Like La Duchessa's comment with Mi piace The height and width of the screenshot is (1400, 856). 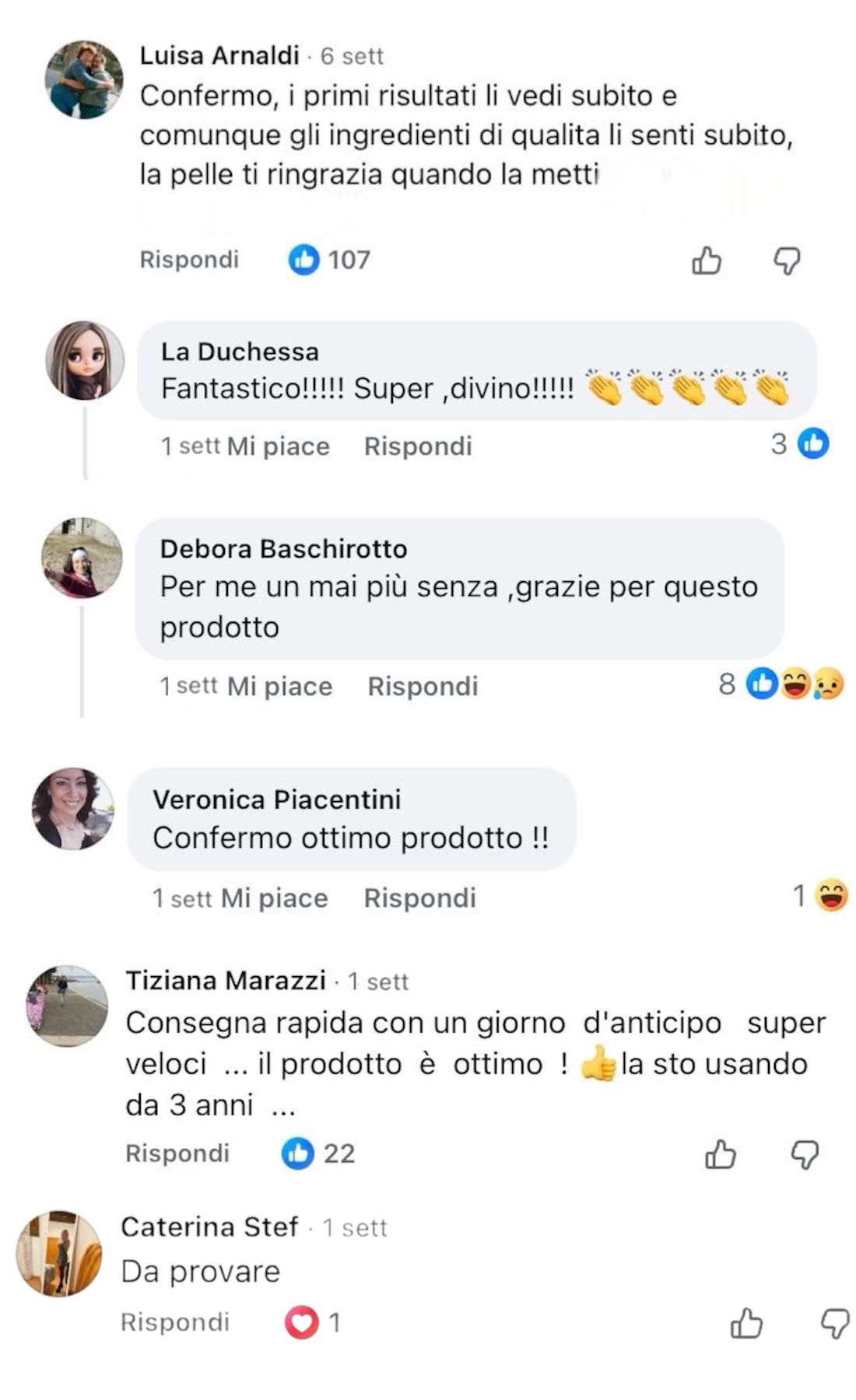tap(279, 446)
